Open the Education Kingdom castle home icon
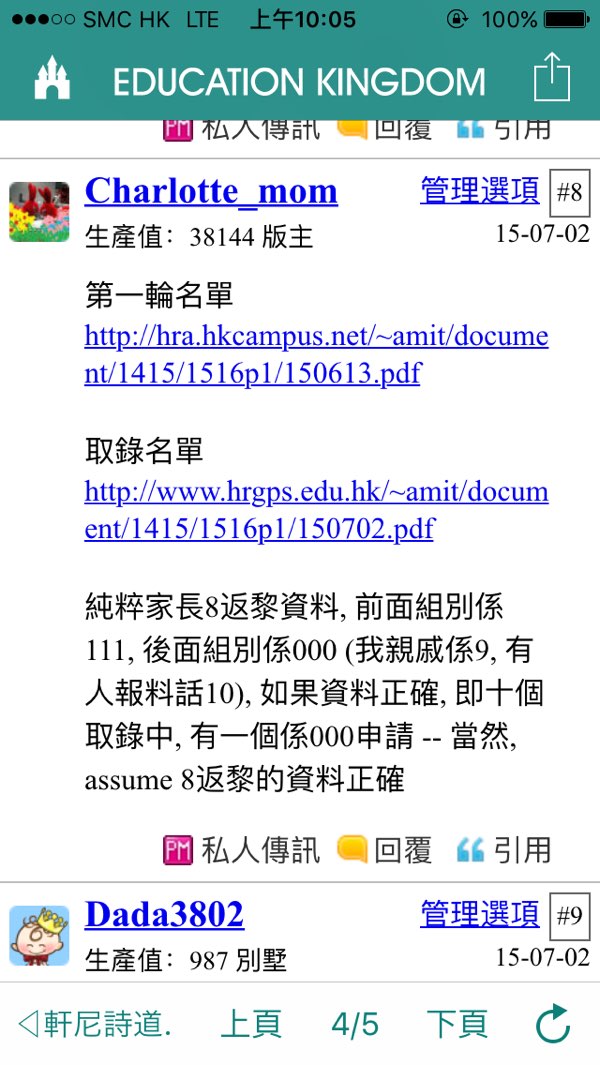600x1065 pixels. pos(52,79)
